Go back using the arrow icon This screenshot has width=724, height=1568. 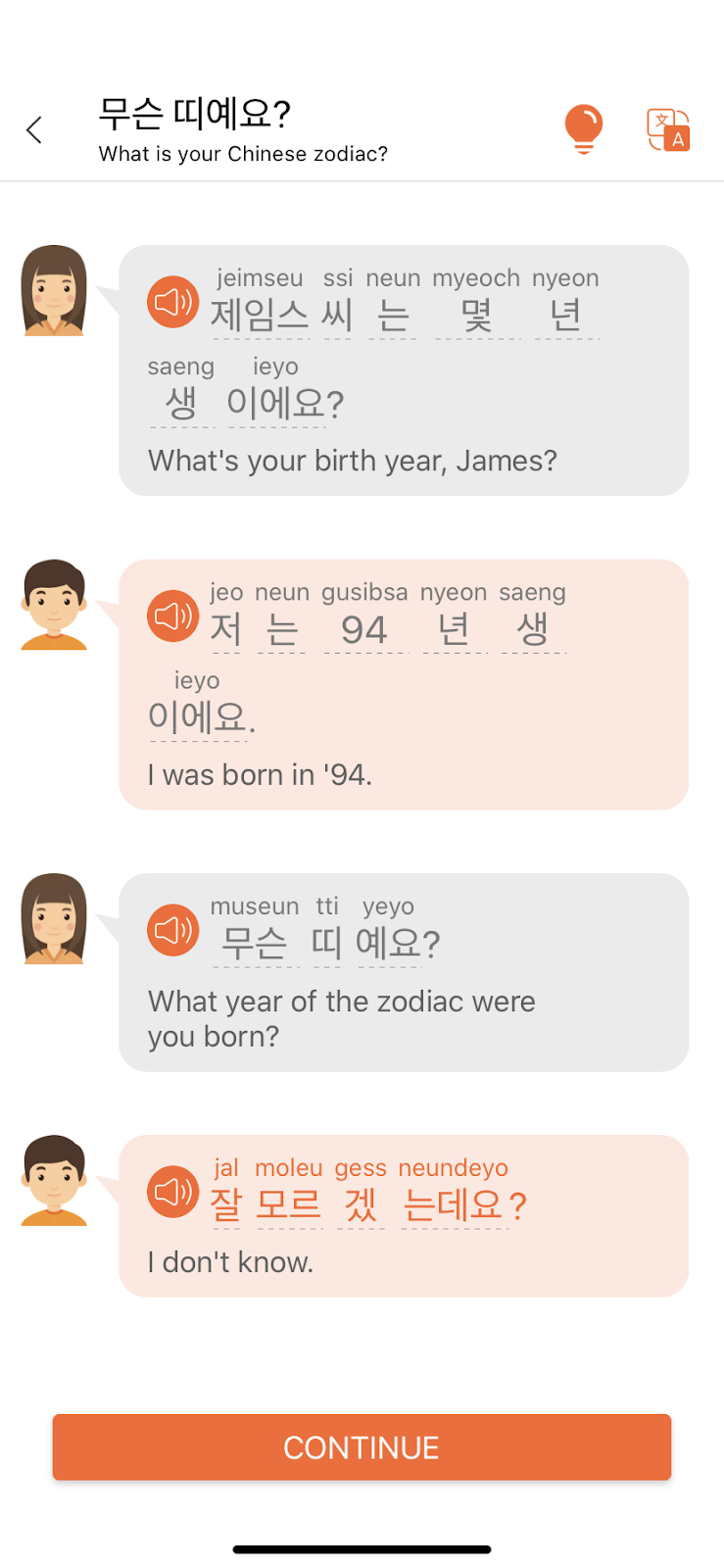point(34,130)
